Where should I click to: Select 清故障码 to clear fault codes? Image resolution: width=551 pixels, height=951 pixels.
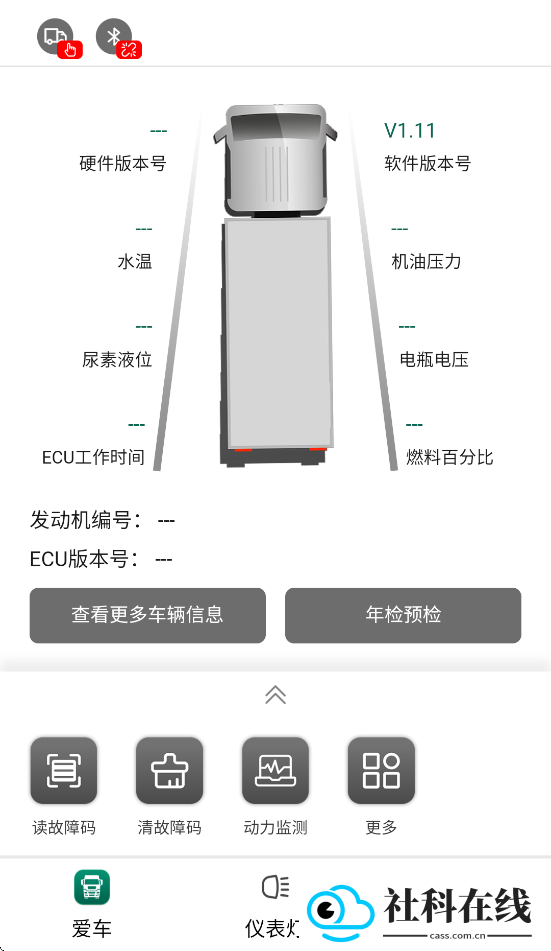coord(169,786)
